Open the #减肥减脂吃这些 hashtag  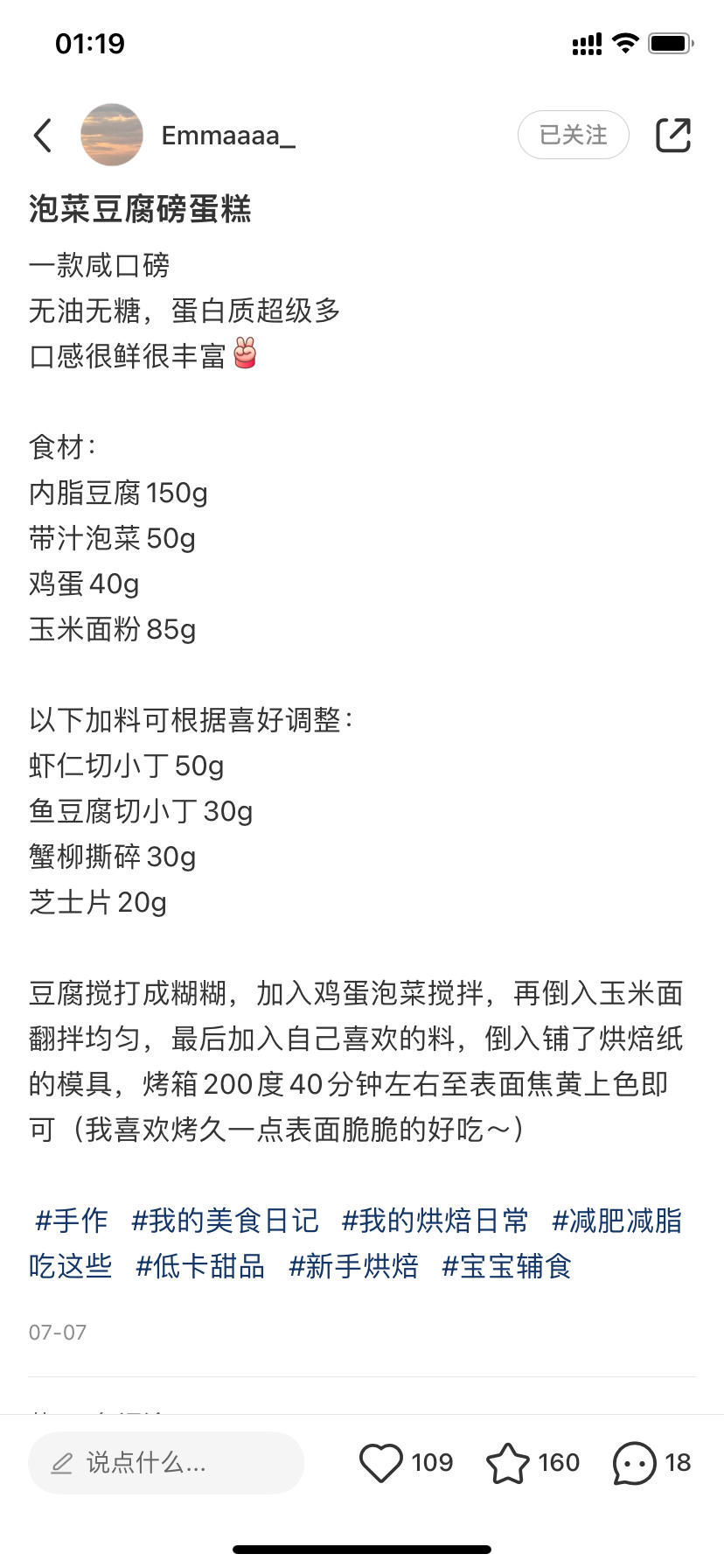[616, 1220]
